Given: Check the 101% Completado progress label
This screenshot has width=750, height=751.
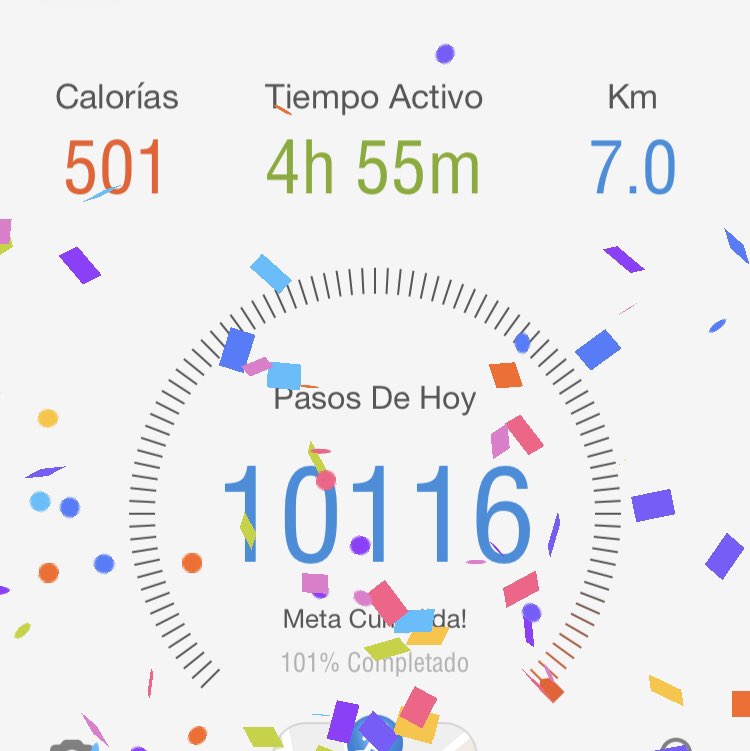Looking at the screenshot, I should (x=374, y=662).
